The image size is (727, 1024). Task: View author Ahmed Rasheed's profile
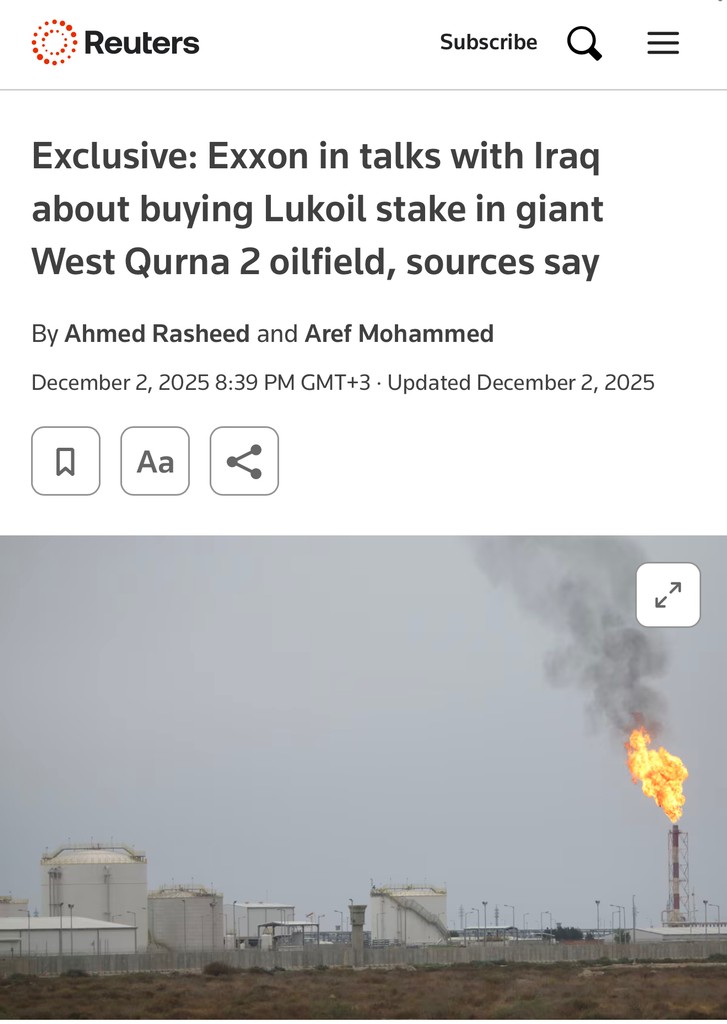(x=157, y=334)
